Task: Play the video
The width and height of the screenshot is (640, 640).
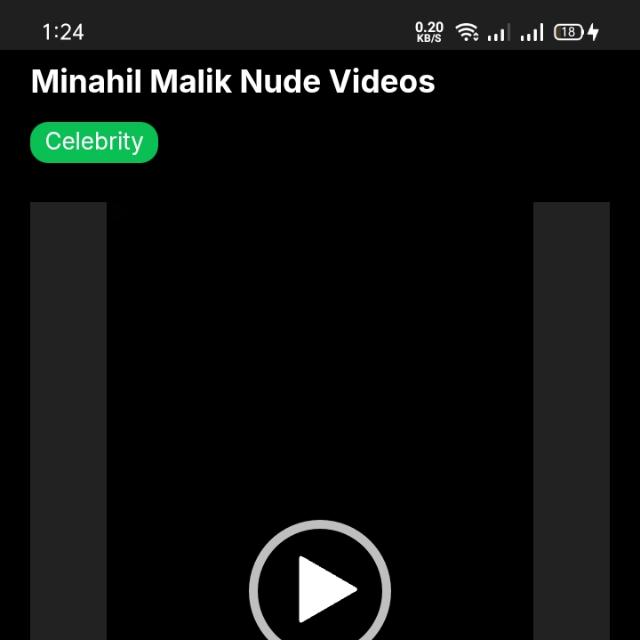Action: (320, 588)
